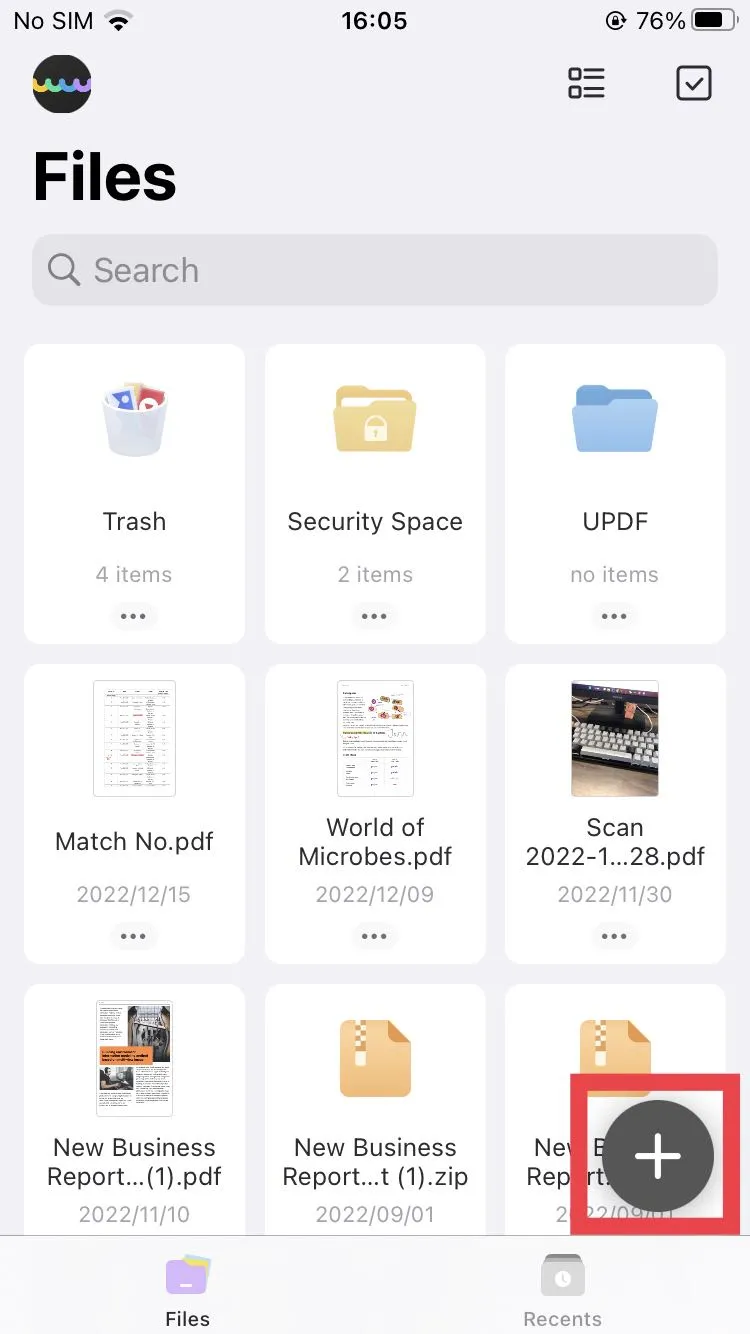Show options for World of Microbes.pdf

pos(374,937)
